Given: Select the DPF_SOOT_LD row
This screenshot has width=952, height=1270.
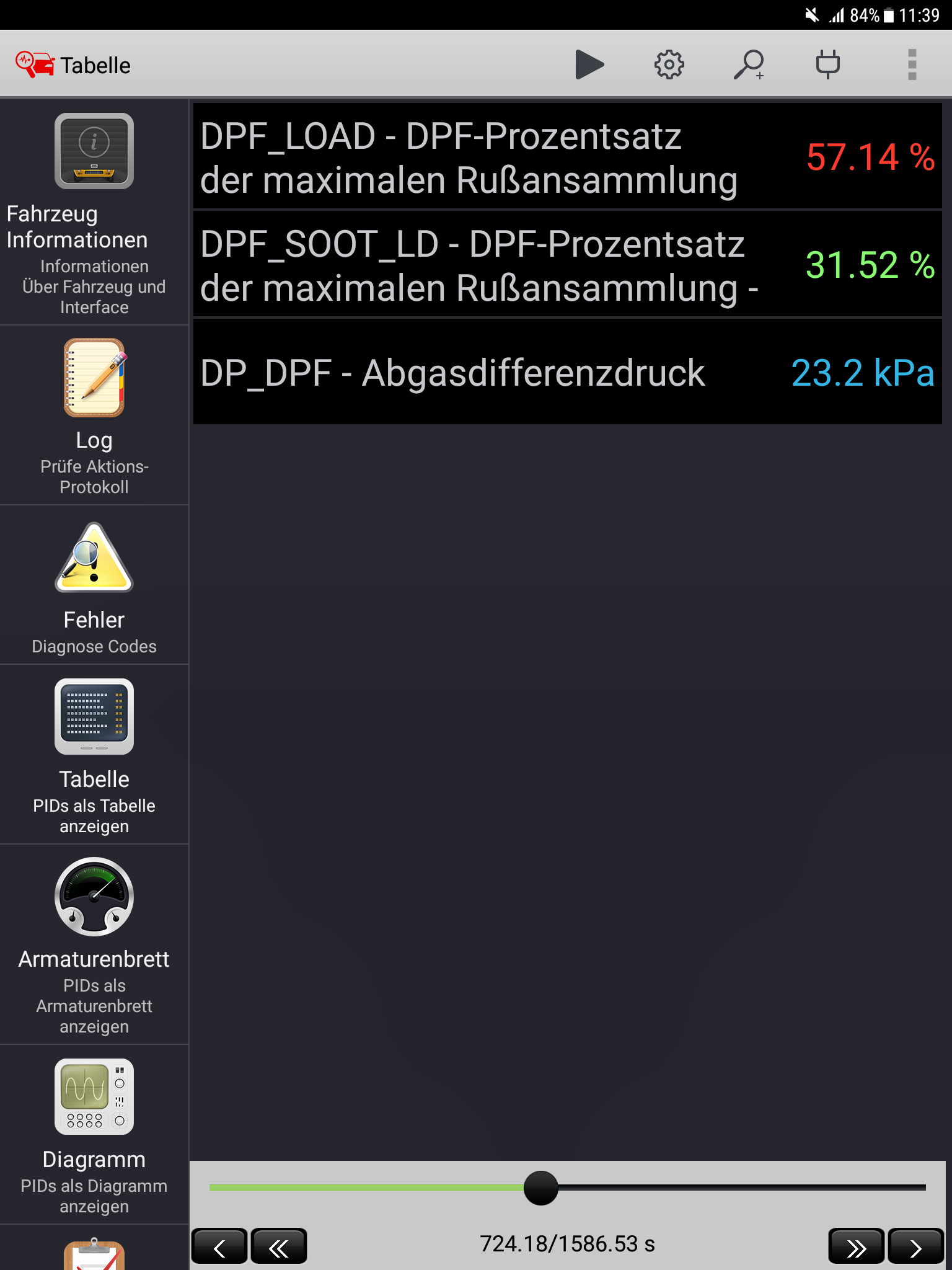Looking at the screenshot, I should point(567,264).
